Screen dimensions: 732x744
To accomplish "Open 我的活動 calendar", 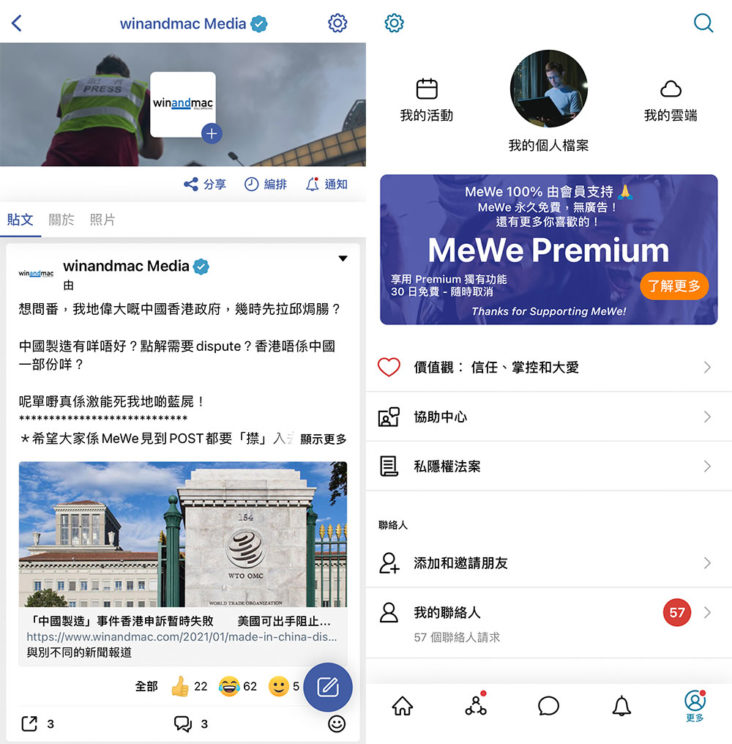I will click(427, 100).
